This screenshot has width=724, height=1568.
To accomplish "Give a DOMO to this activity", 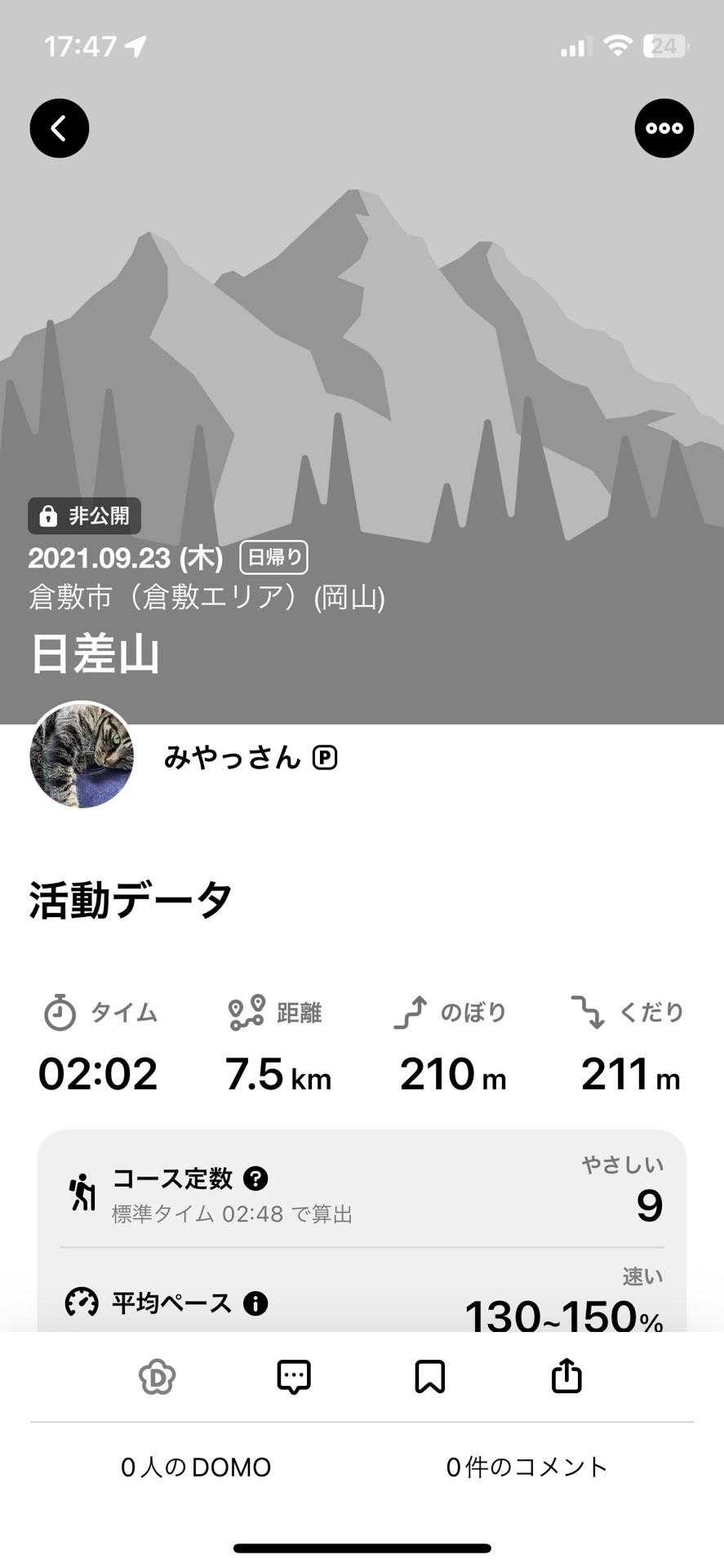I will (158, 1377).
